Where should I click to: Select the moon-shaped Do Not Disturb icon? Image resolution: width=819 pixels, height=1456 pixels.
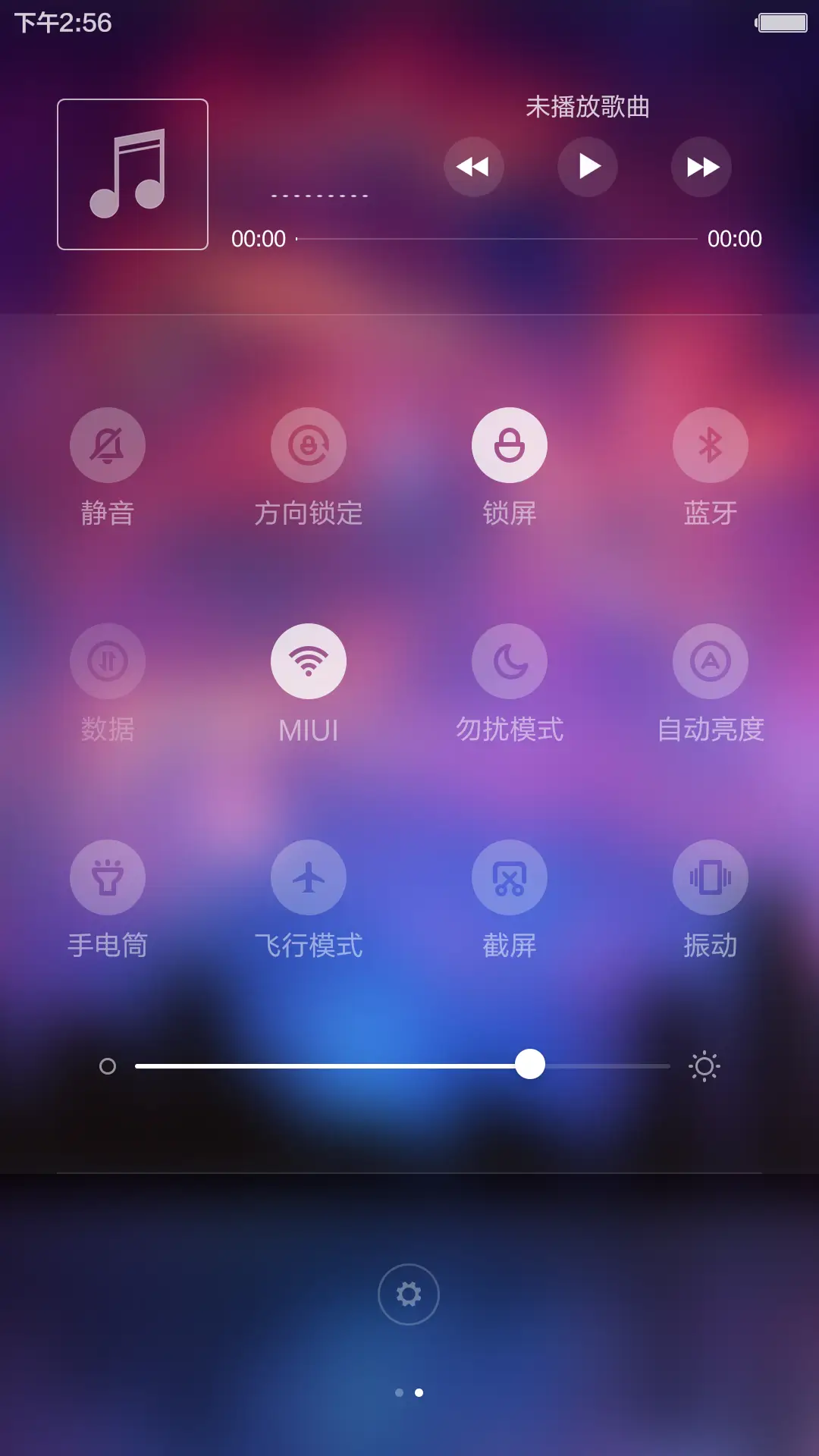coord(510,661)
